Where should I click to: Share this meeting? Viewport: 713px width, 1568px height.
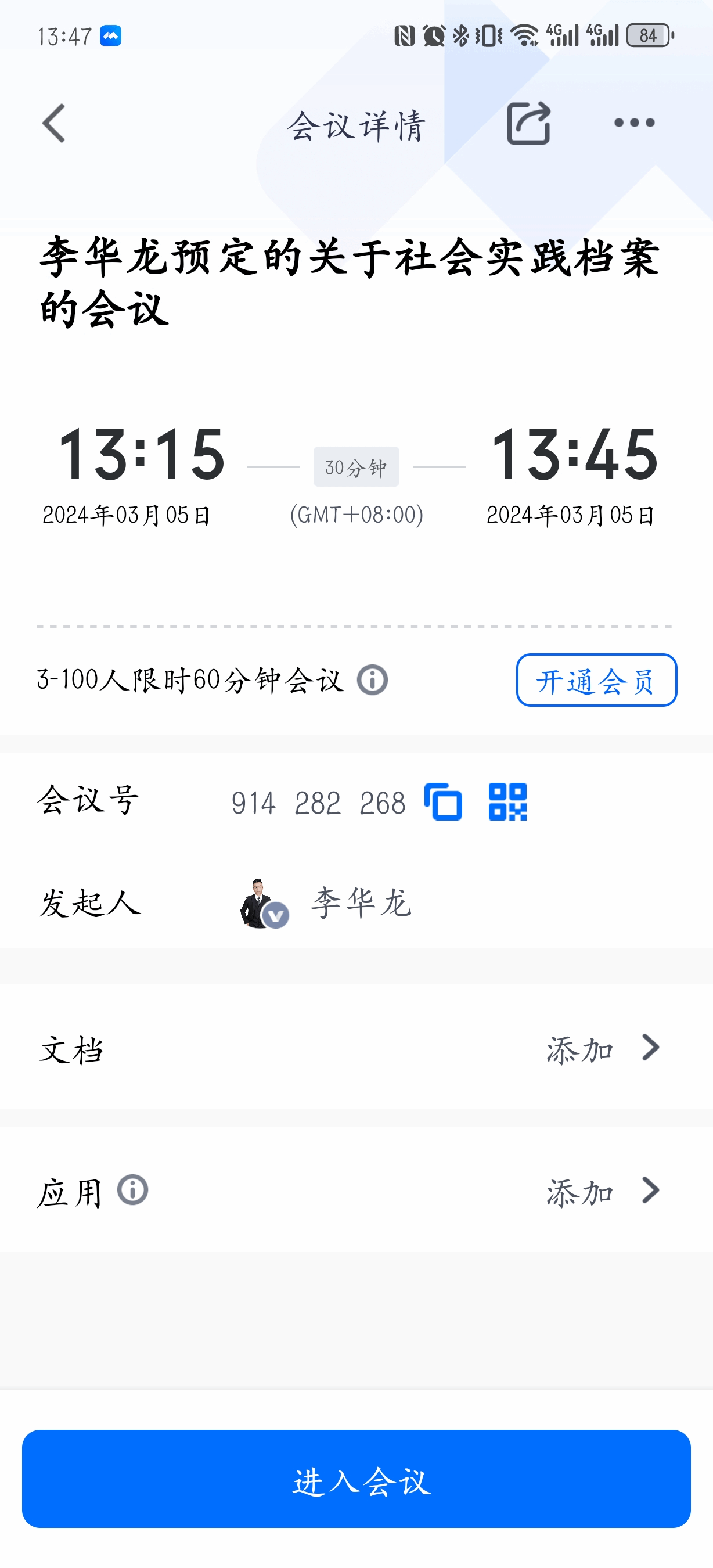(528, 123)
